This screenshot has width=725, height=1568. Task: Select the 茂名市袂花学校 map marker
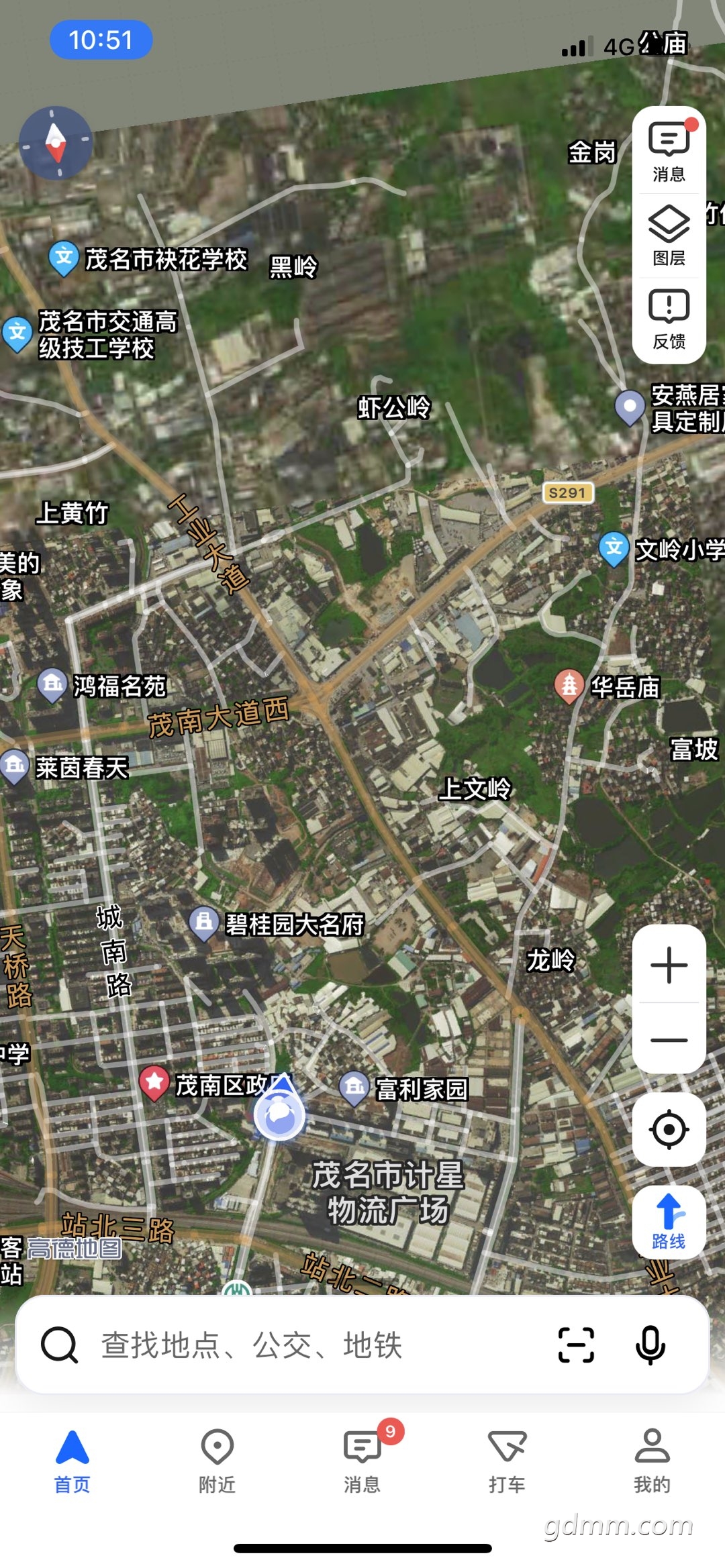coord(64,258)
